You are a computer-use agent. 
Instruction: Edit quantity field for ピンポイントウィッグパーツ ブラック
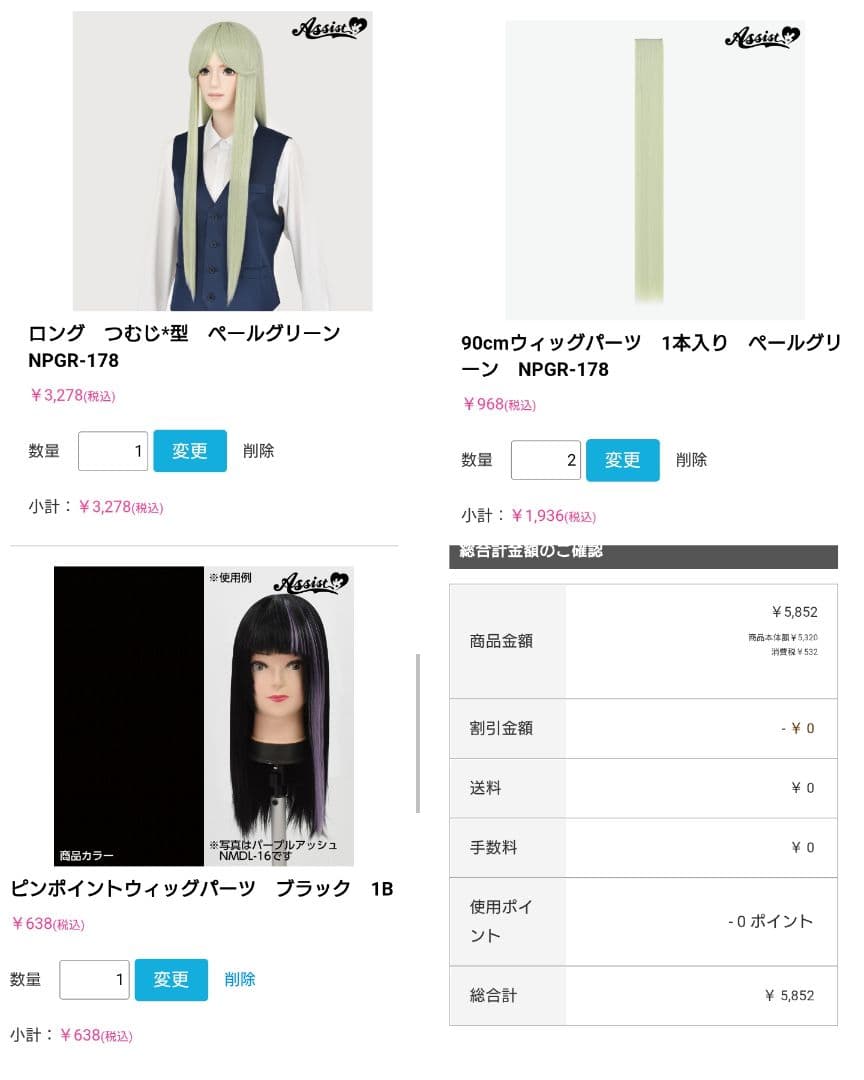94,979
